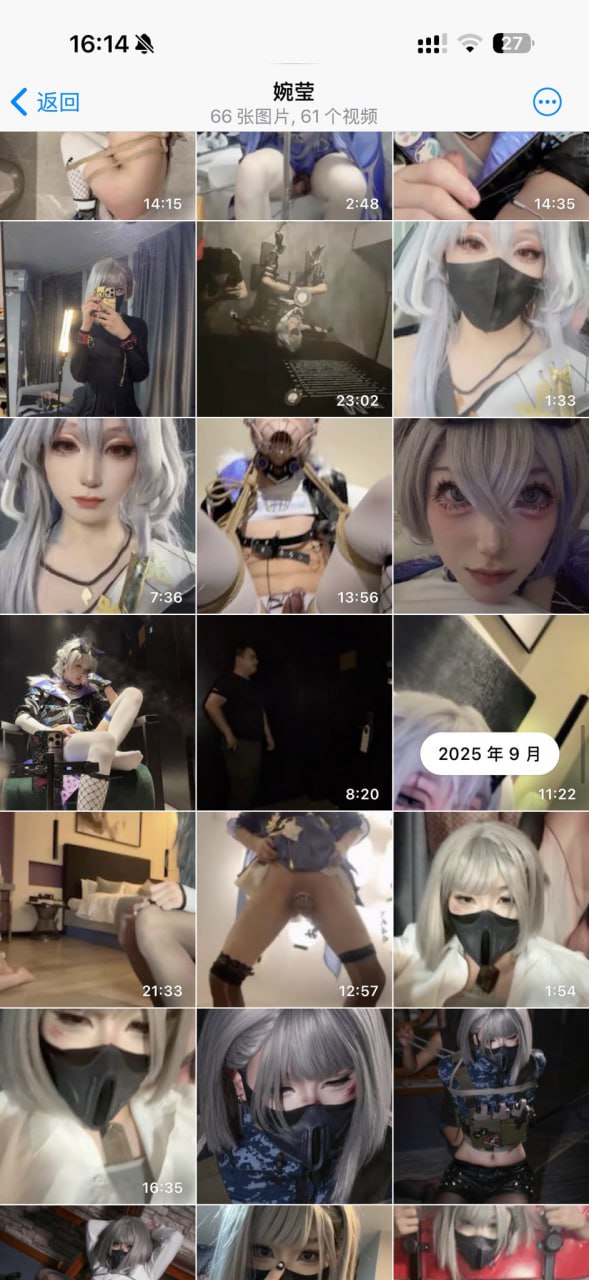
Task: Open the video with duration 11:22
Action: click(x=491, y=713)
